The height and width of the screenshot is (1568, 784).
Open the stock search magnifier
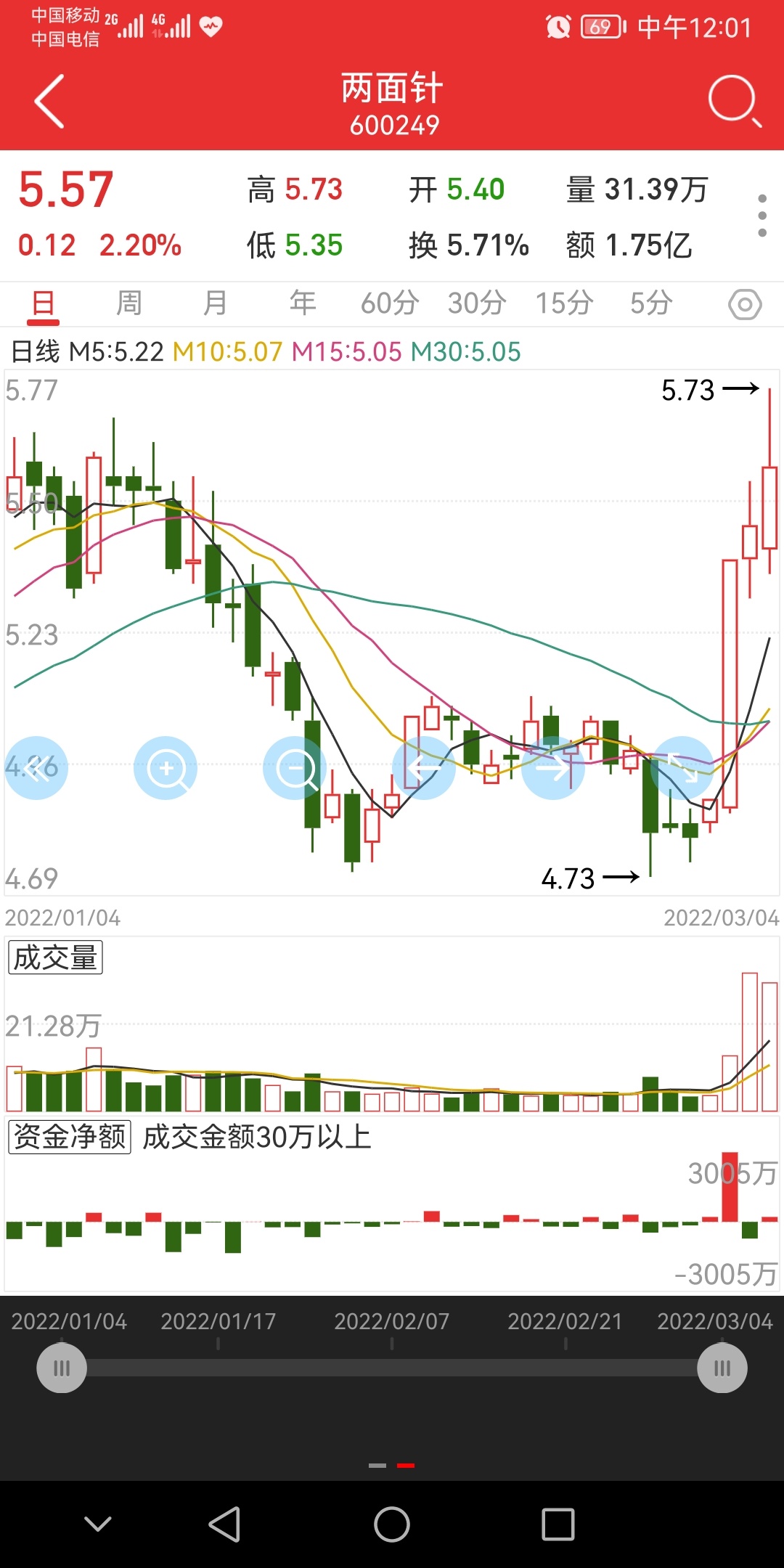click(x=735, y=101)
